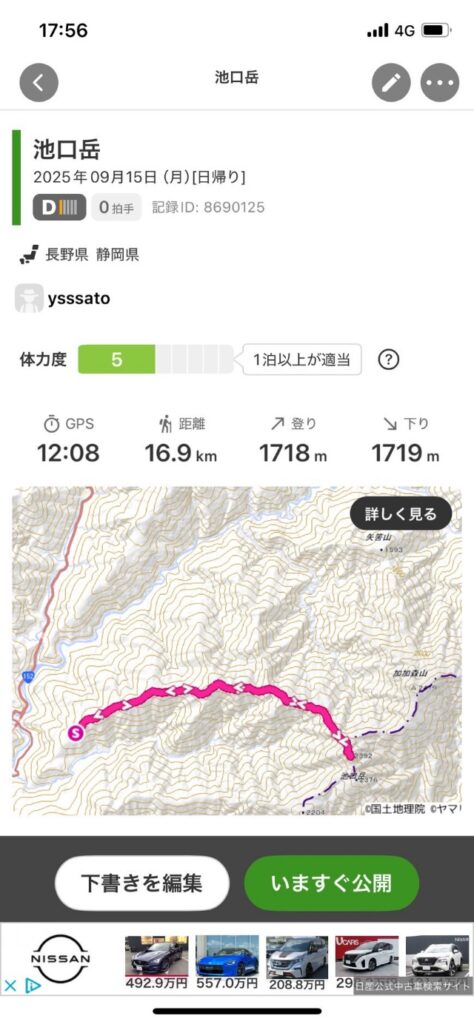Open the 492.9万円 car ad tile

coord(156,963)
